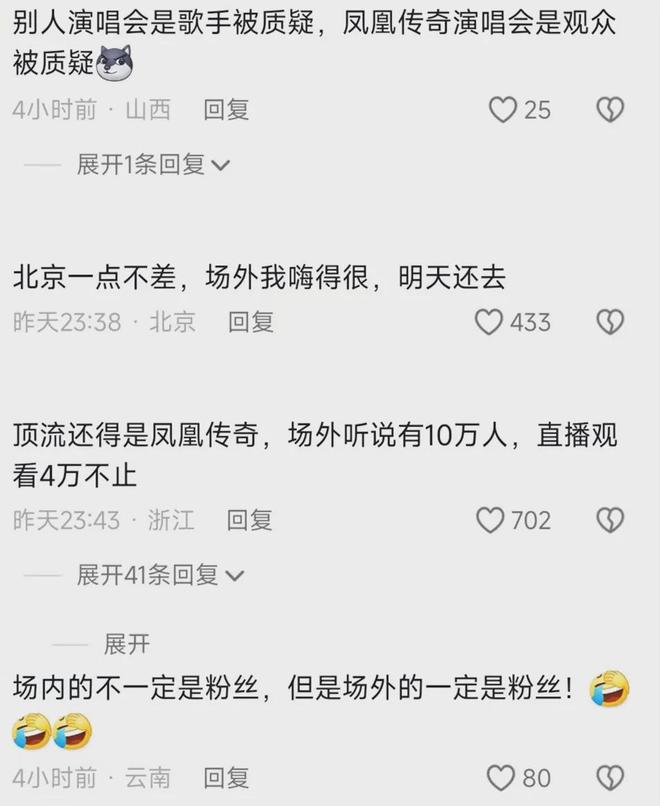Like the 浙江 comment with 702 likes
This screenshot has height=806, width=660.
[x=489, y=520]
